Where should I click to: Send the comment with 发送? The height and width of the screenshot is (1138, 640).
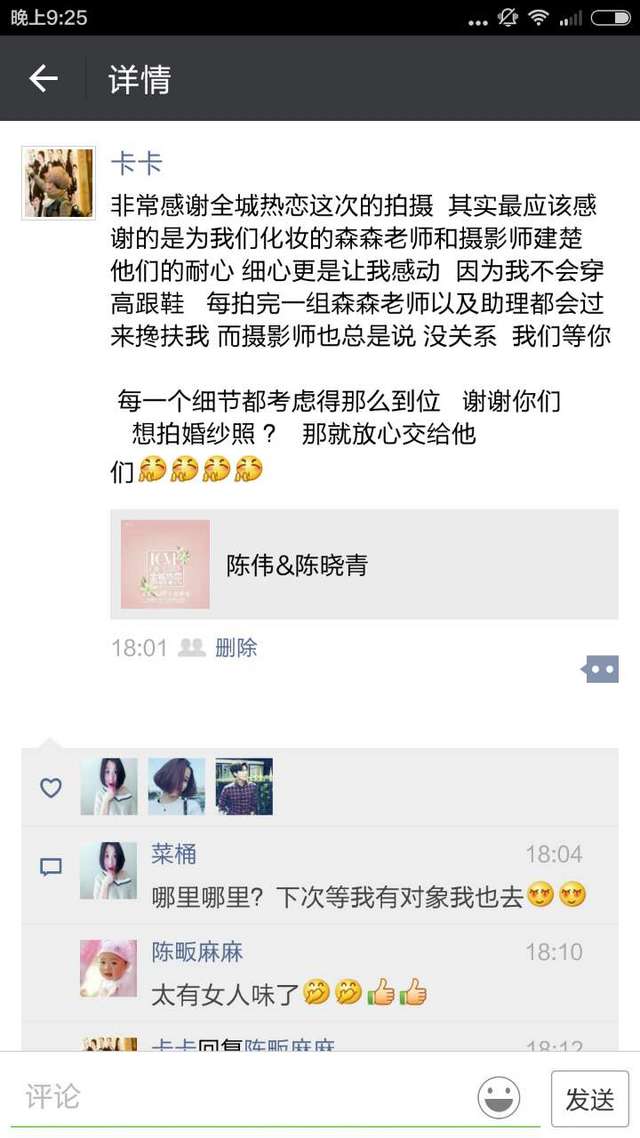tap(590, 1099)
